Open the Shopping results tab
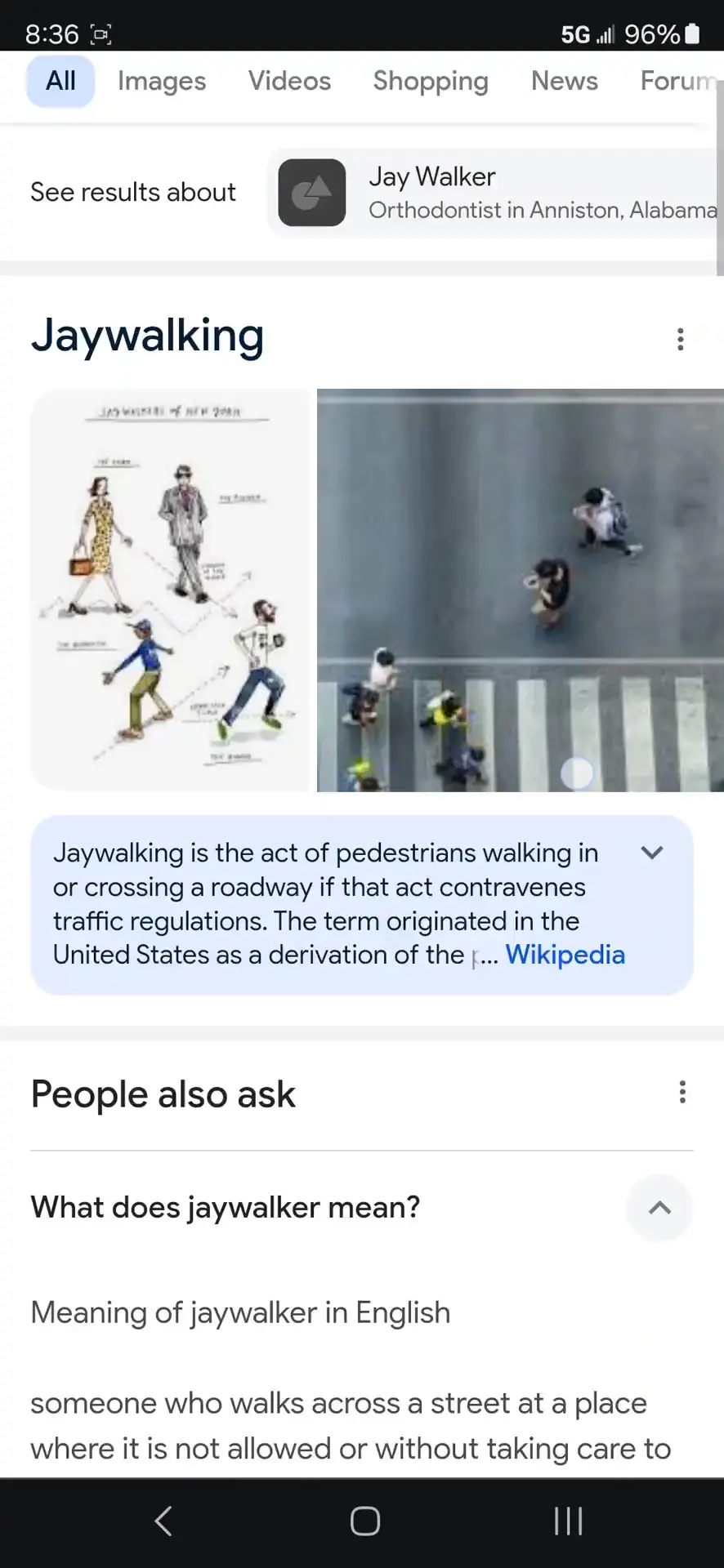Screen dimensions: 724x1568 [431, 81]
